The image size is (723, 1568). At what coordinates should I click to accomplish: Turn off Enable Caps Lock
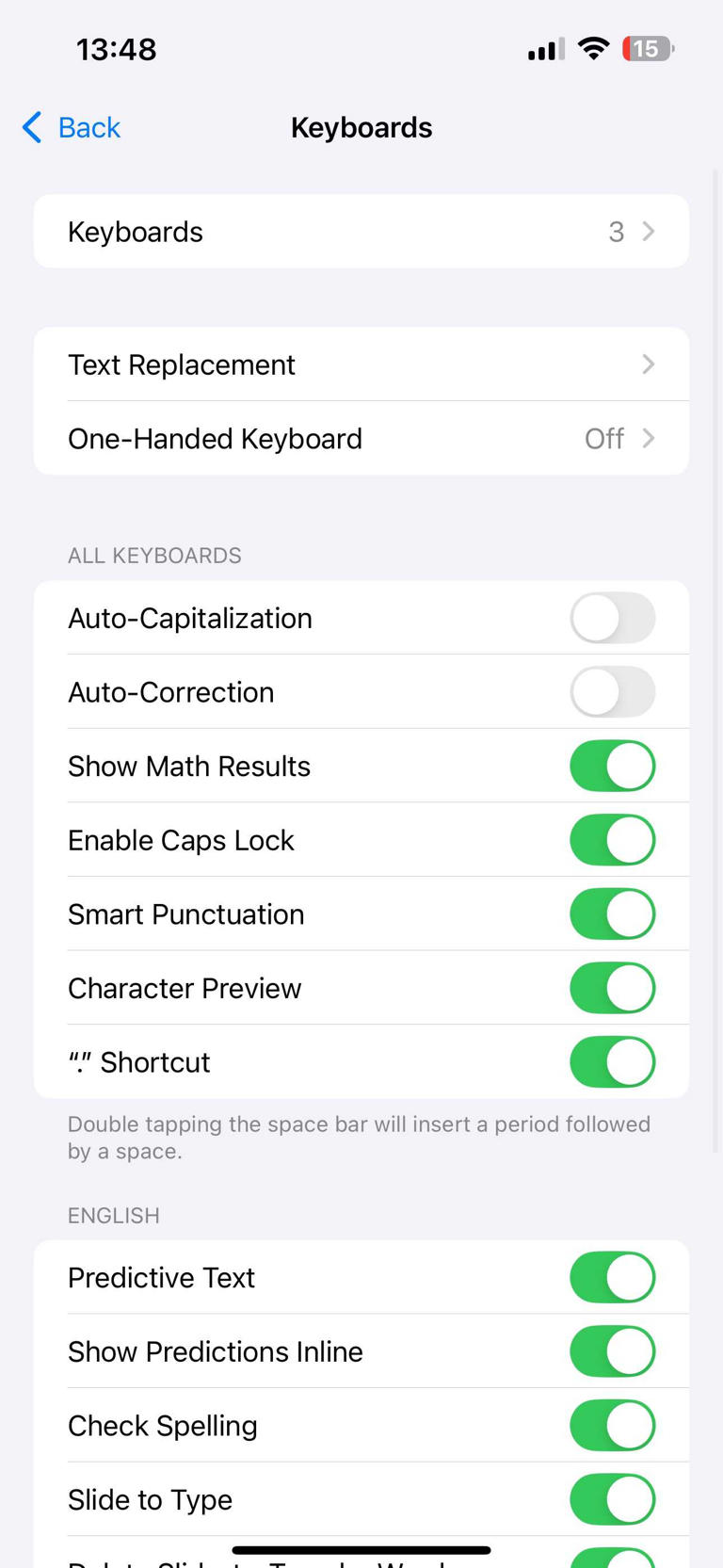[613, 839]
